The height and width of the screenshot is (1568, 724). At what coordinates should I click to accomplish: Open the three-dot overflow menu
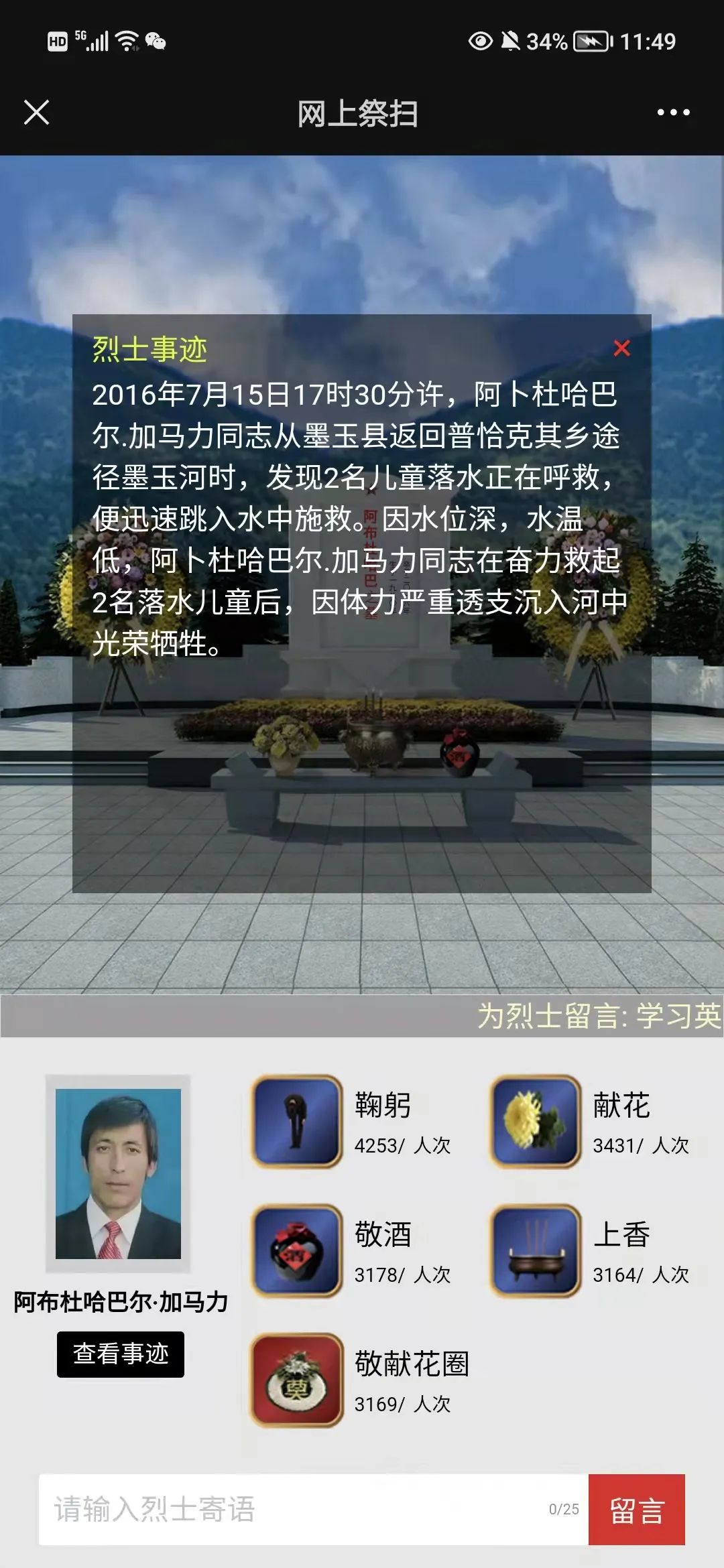tap(673, 113)
